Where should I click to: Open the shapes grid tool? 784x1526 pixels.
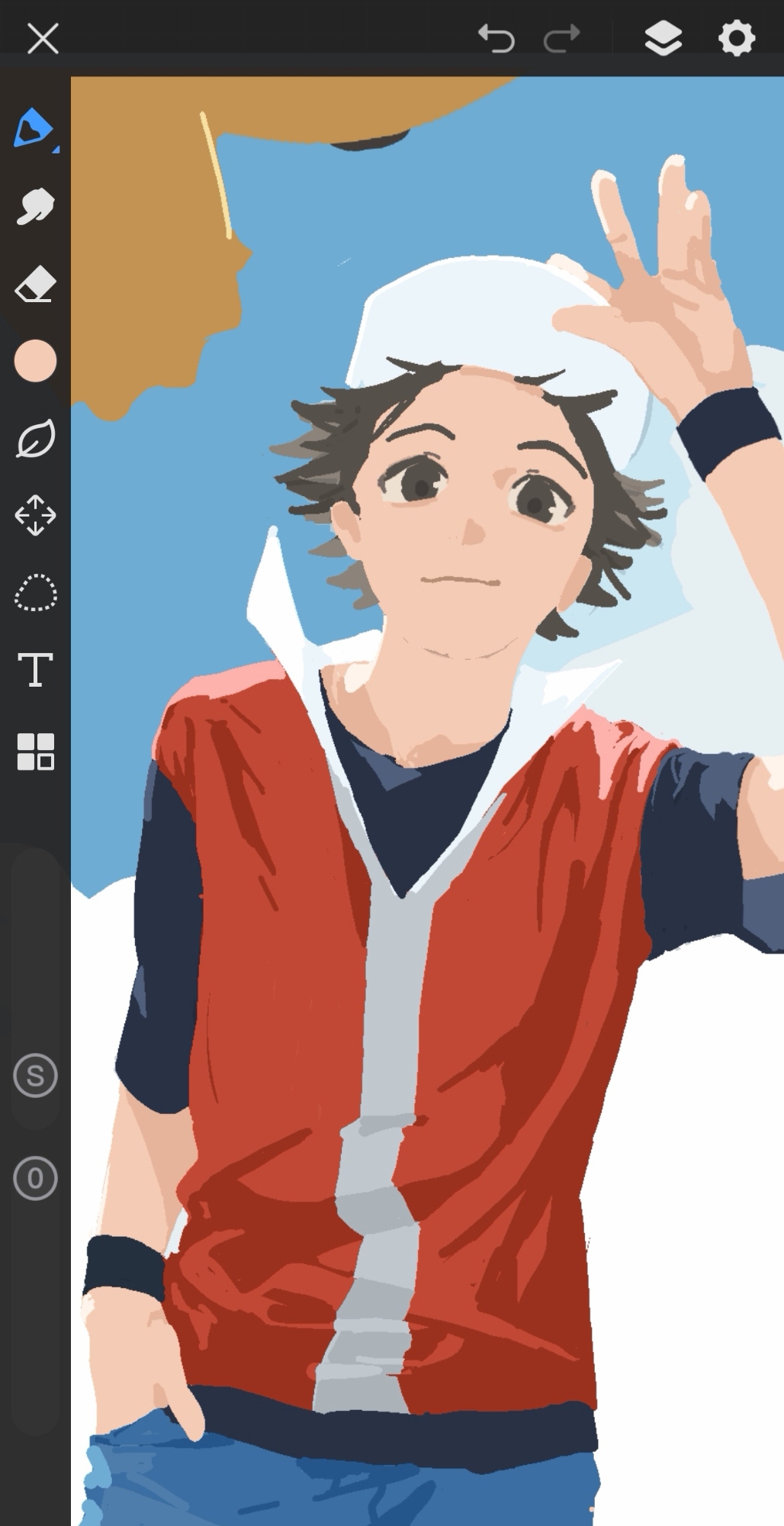tap(35, 752)
